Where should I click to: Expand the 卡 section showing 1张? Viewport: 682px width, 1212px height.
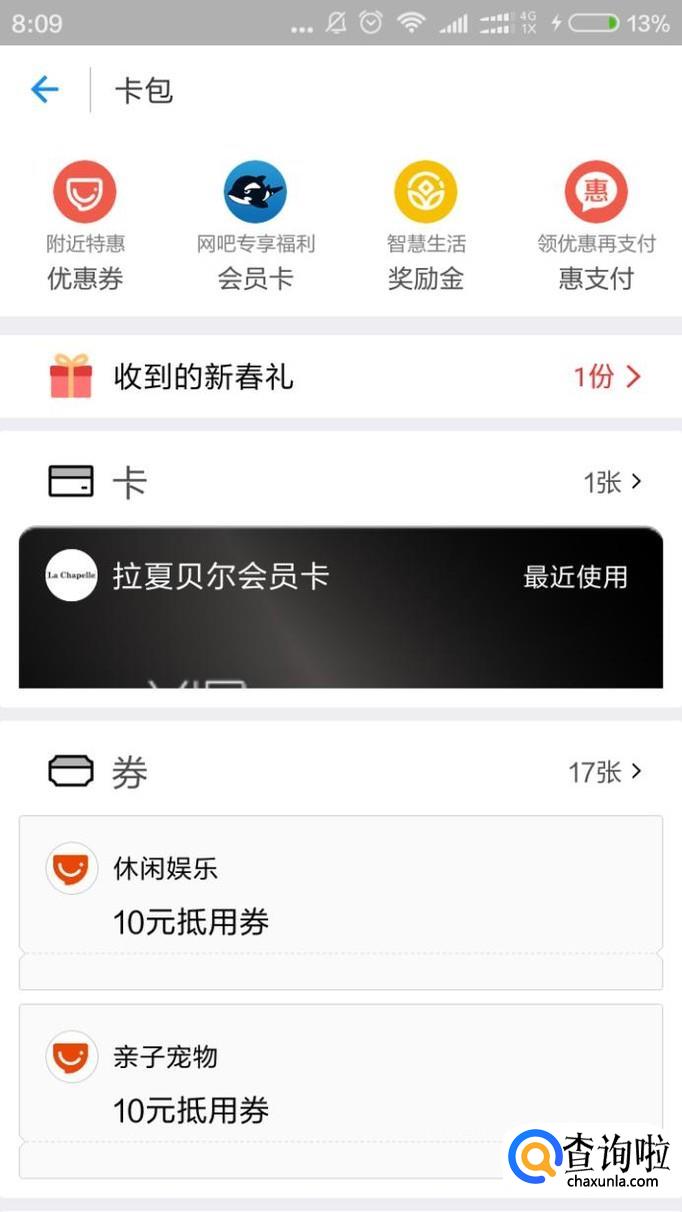[612, 483]
